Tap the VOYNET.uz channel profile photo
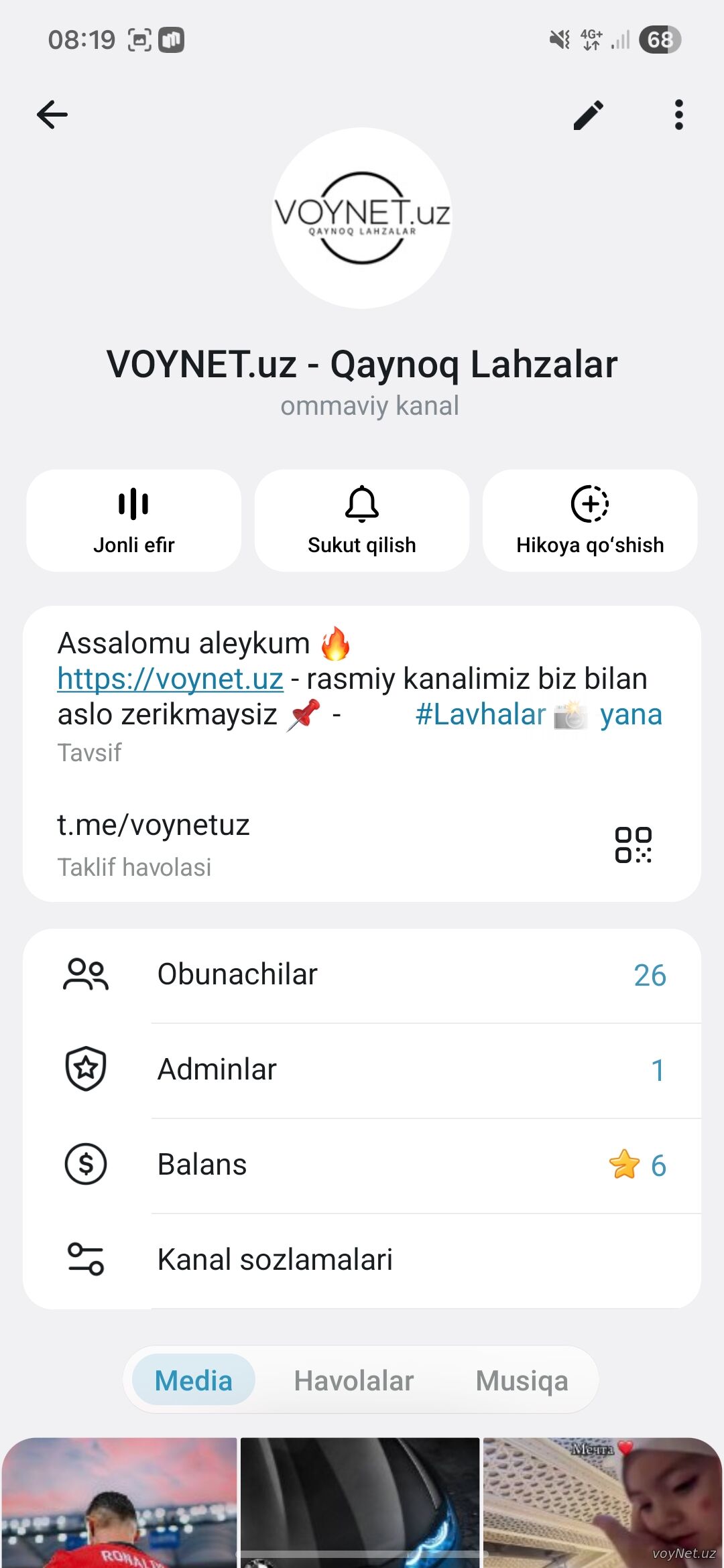Image resolution: width=724 pixels, height=1568 pixels. coord(362,218)
